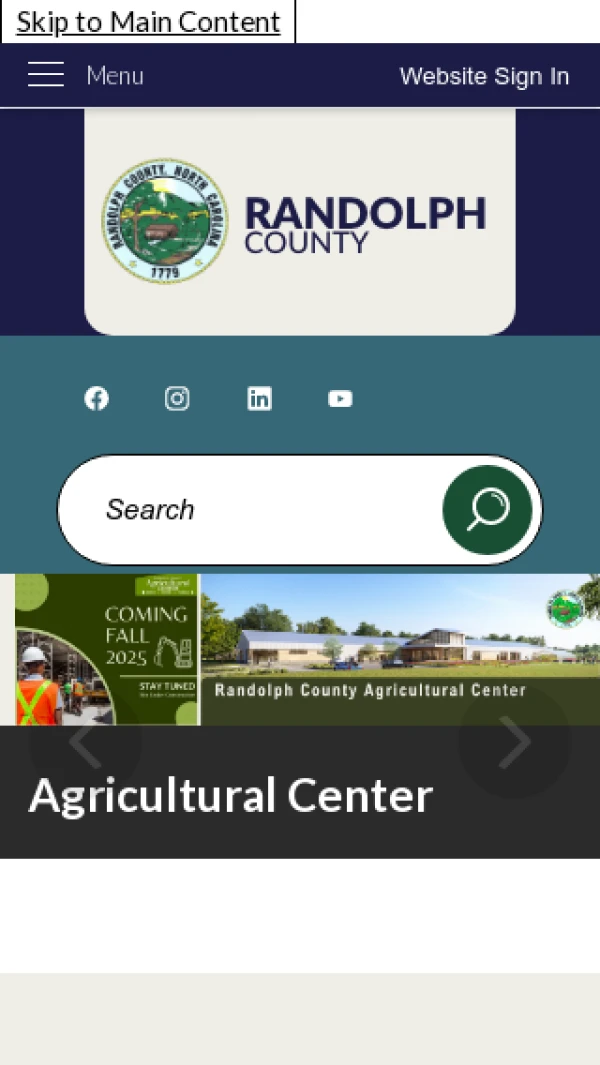This screenshot has height=1065, width=600.
Task: Go to Randolph County homepage logo
Action: 299,221
